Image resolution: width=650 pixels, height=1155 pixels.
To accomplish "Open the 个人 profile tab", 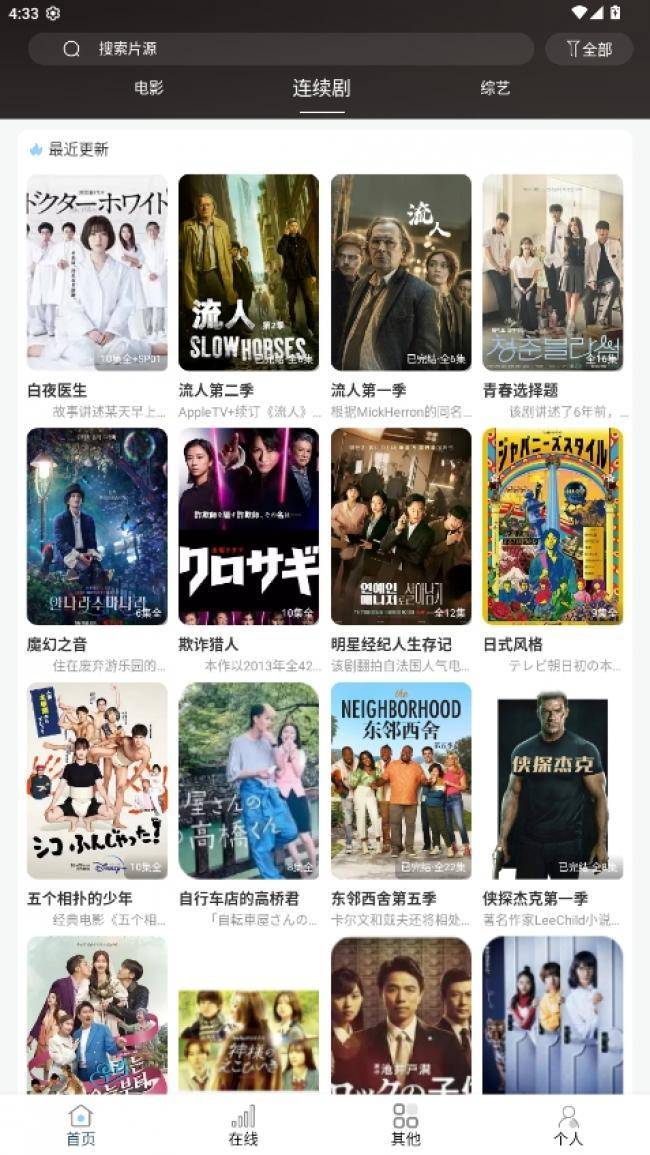I will point(568,1125).
